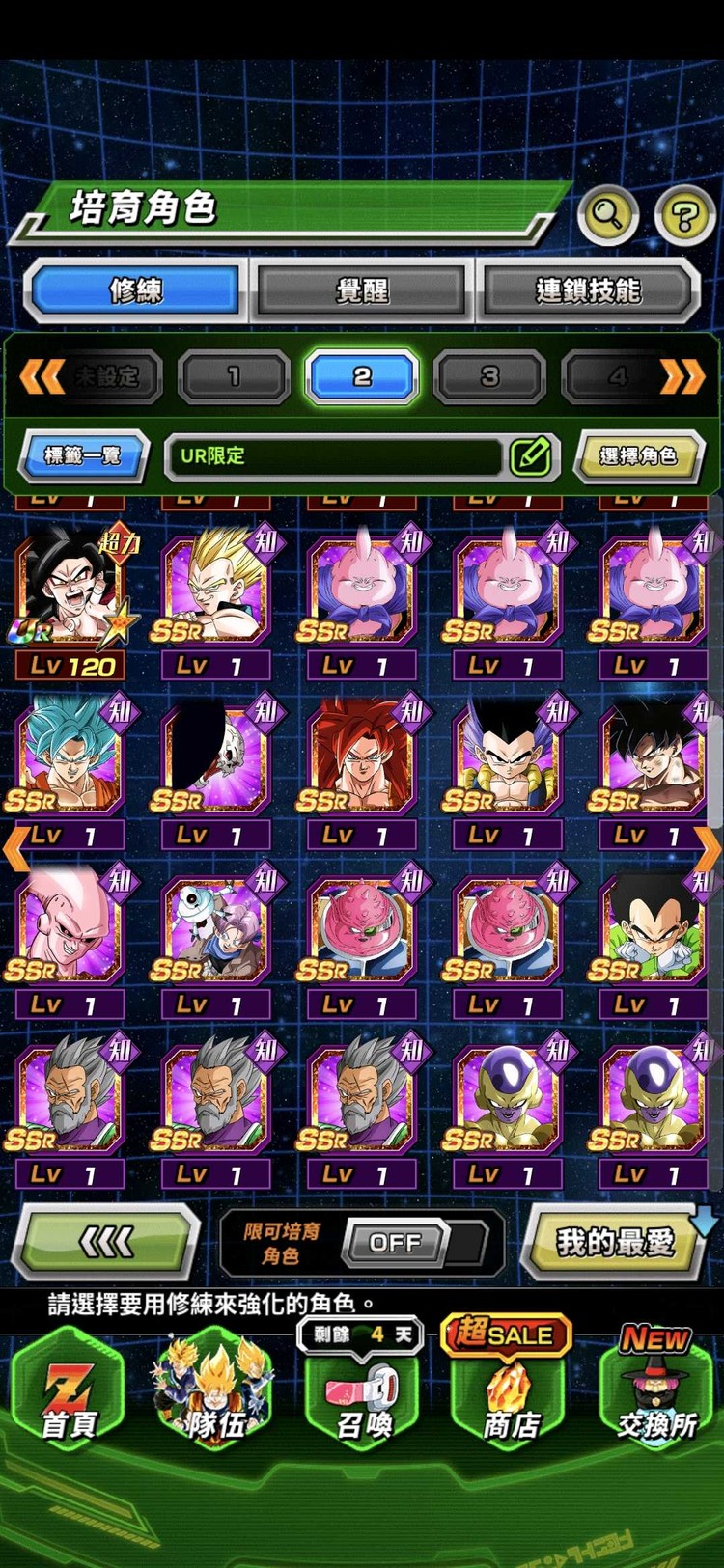Tap the 選擇角色 button
The width and height of the screenshot is (724, 1568).
point(637,455)
